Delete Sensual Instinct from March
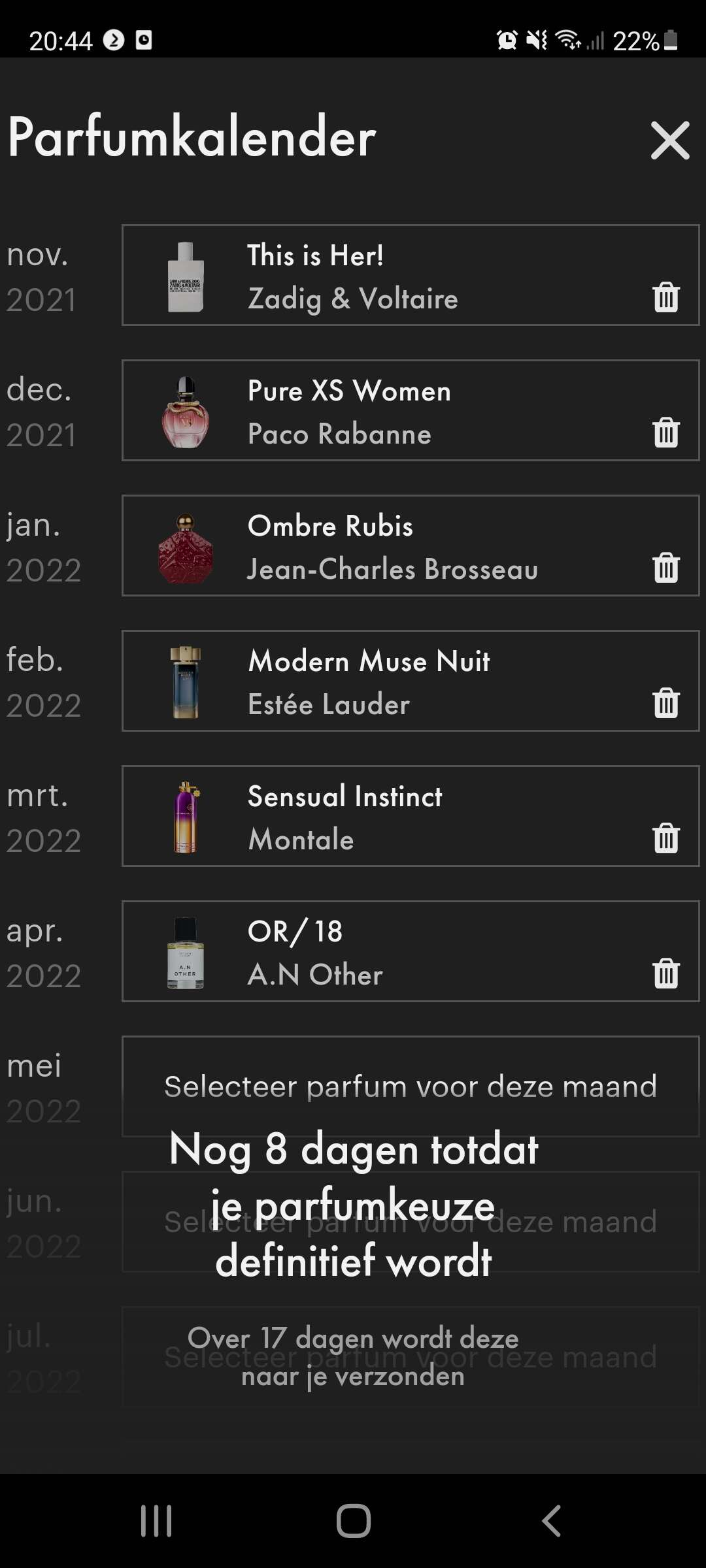Viewport: 706px width, 1568px height. pyautogui.click(x=666, y=838)
